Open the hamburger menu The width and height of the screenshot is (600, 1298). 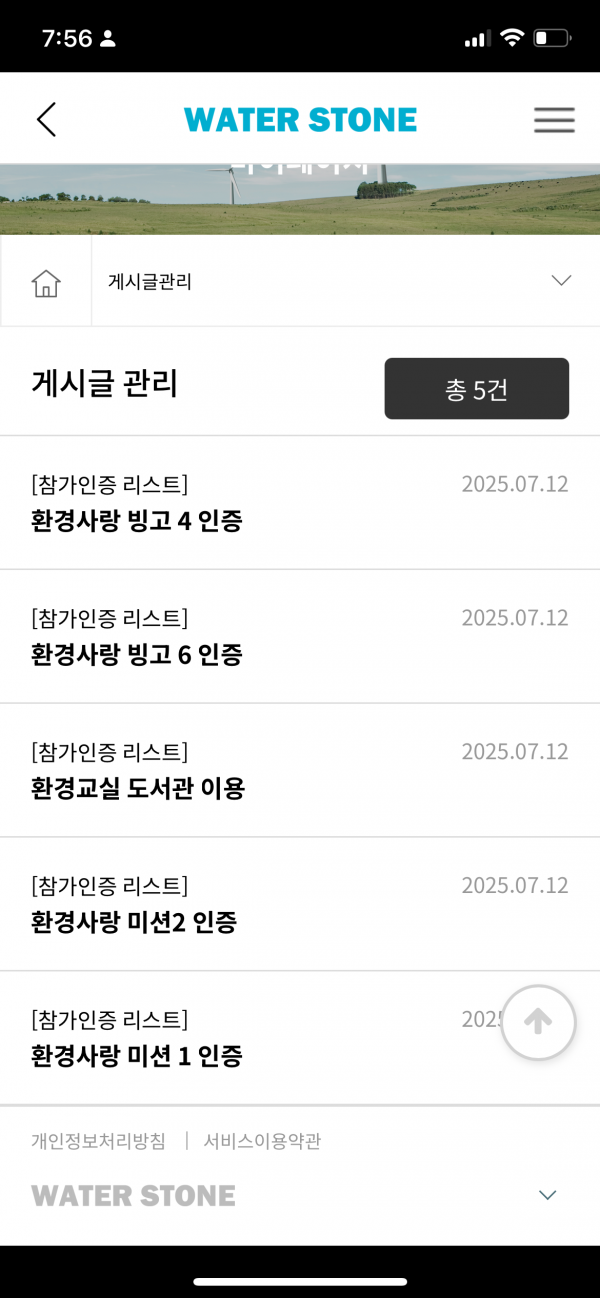pyautogui.click(x=554, y=119)
